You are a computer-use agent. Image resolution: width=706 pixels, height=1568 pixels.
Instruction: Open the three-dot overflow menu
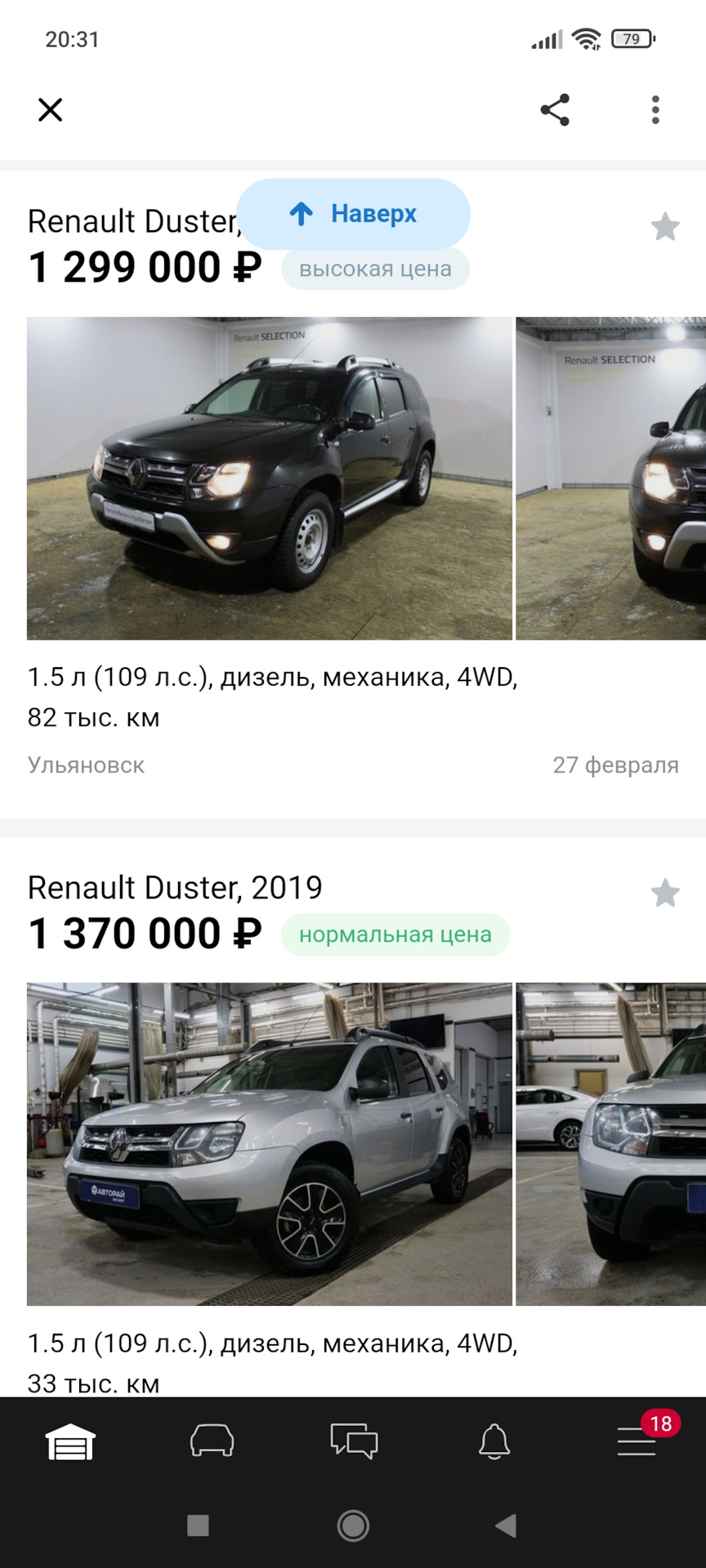tap(655, 109)
